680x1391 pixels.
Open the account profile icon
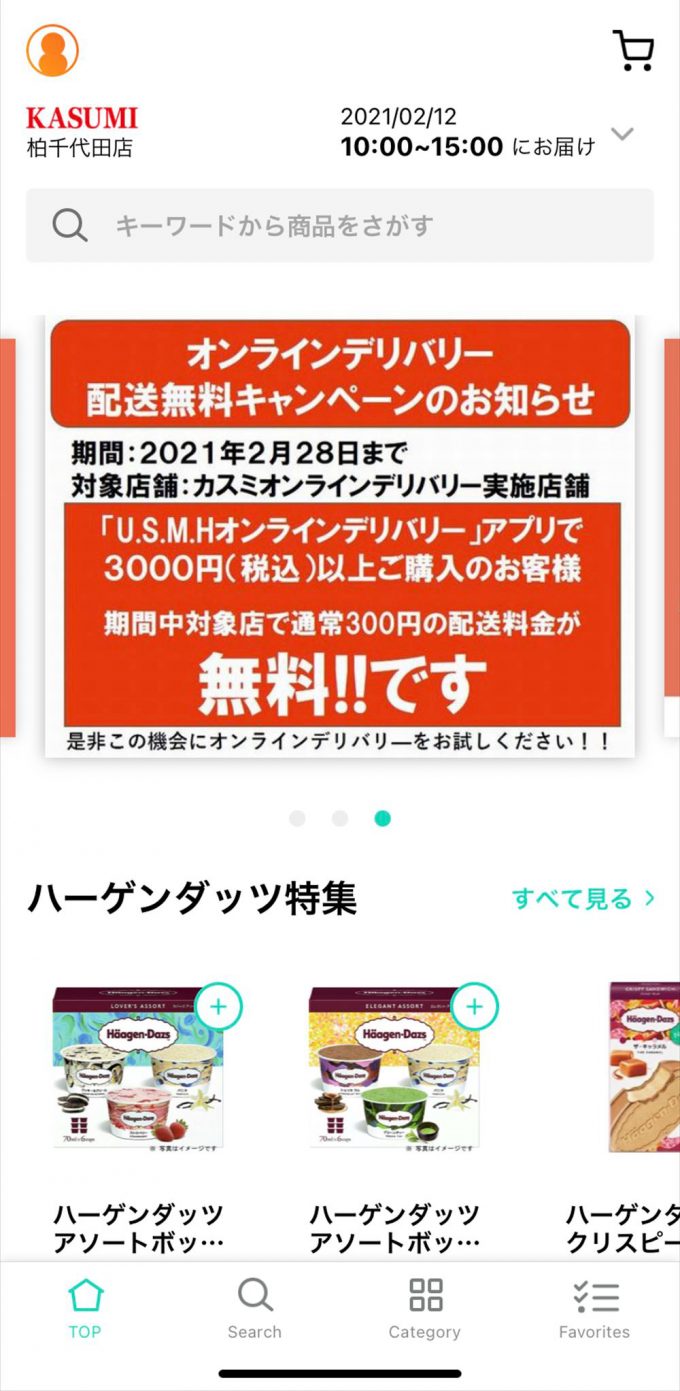(x=52, y=50)
